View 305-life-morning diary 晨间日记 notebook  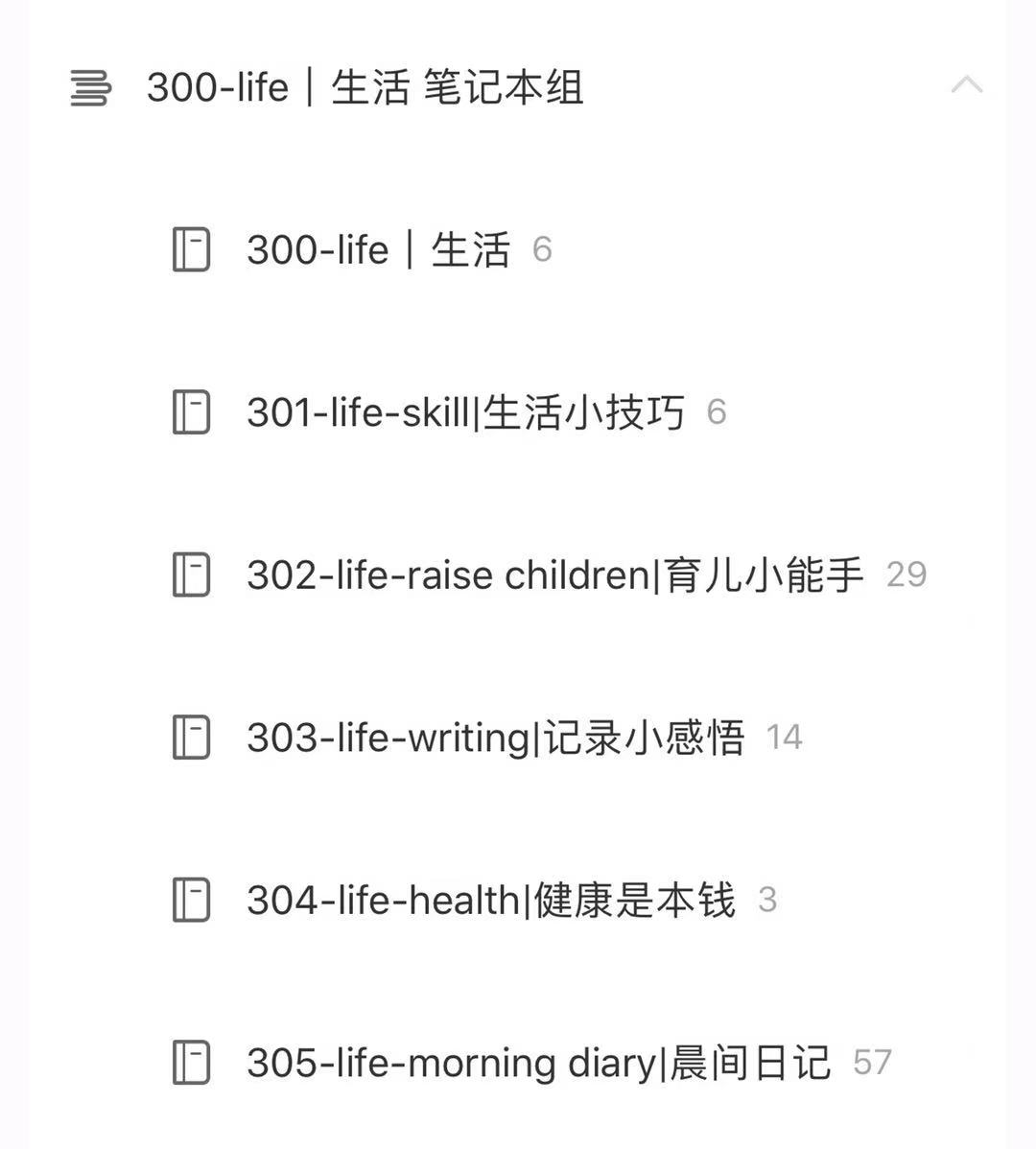point(537,1063)
